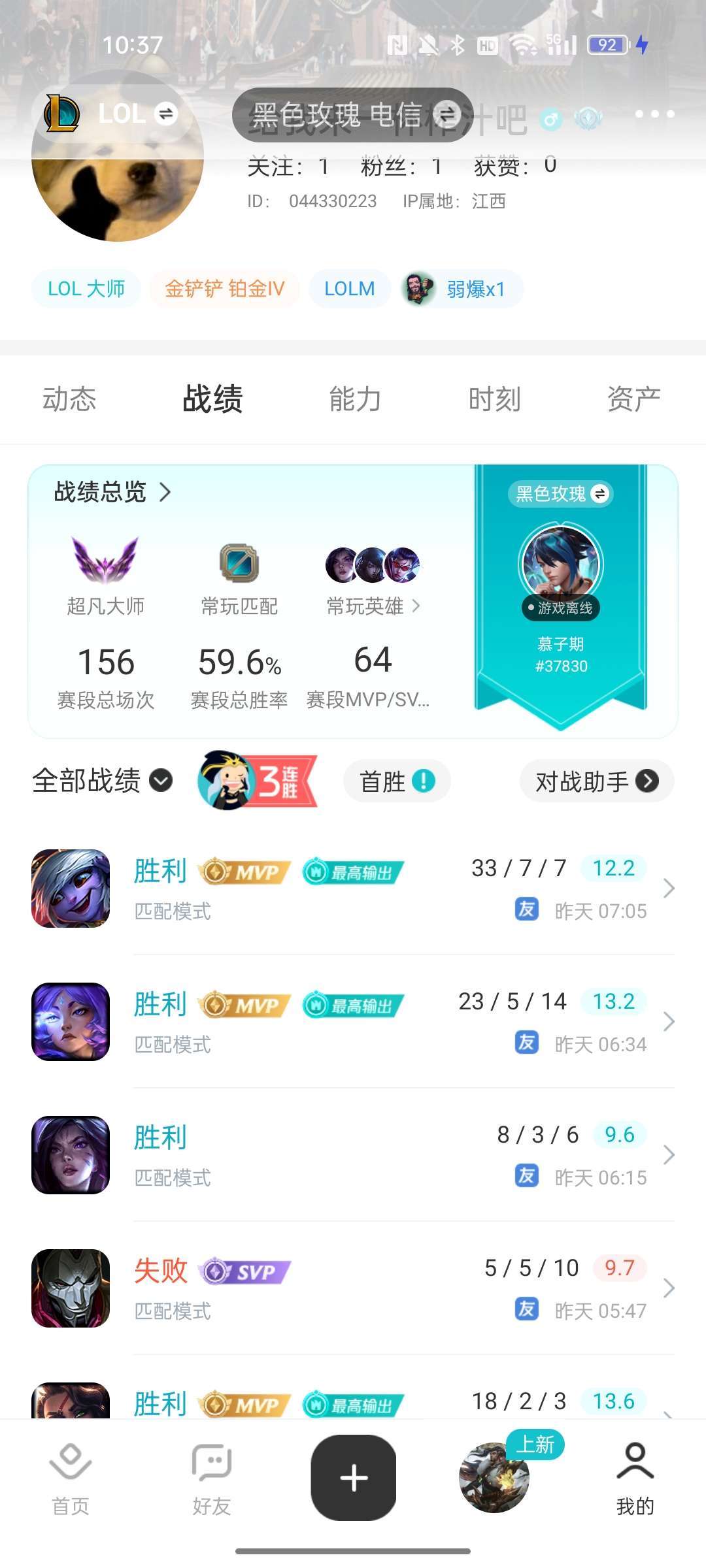The height and width of the screenshot is (1568, 706).
Task: View the 8/3/6 match details
Action: 353,1155
